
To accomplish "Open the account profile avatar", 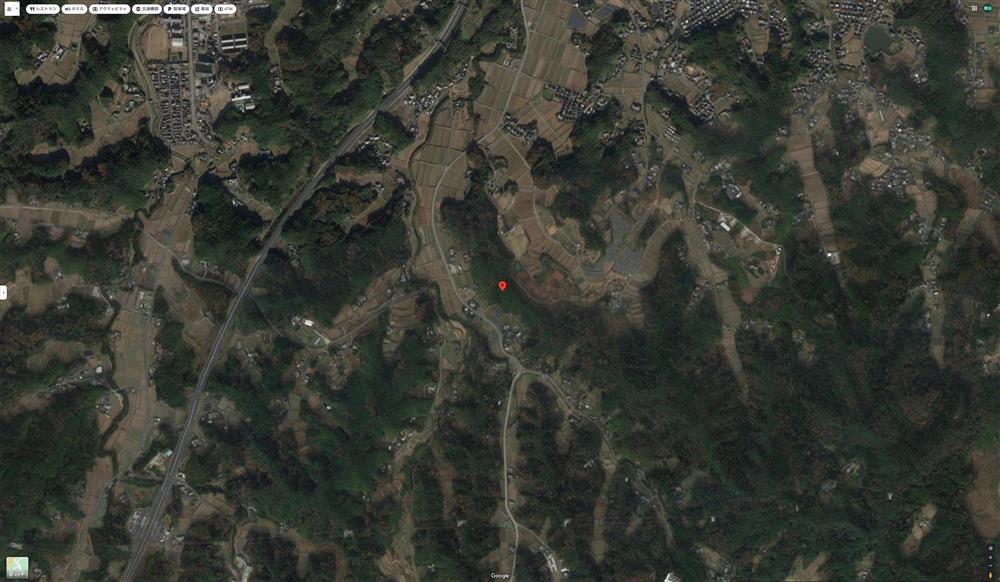I will click(989, 8).
